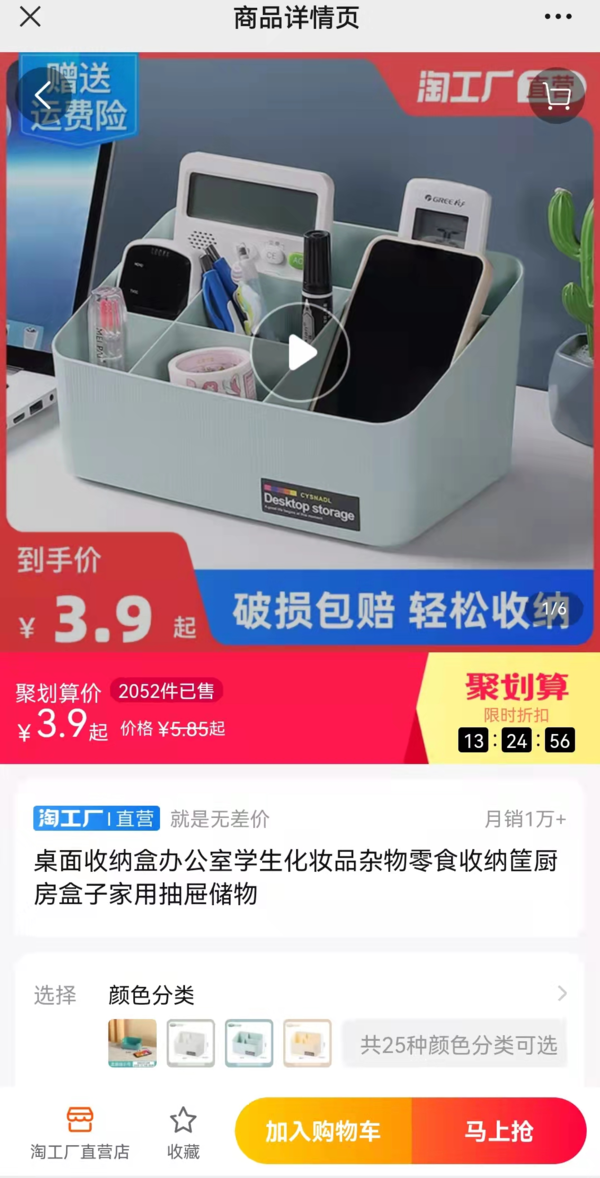Image resolution: width=600 pixels, height=1178 pixels.
Task: Go back using the arrow on image
Action: click(43, 96)
